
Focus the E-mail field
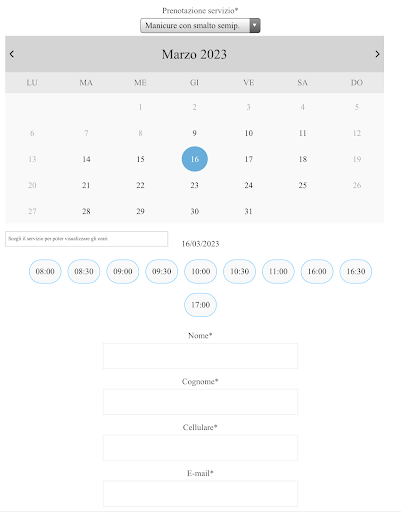click(200, 494)
